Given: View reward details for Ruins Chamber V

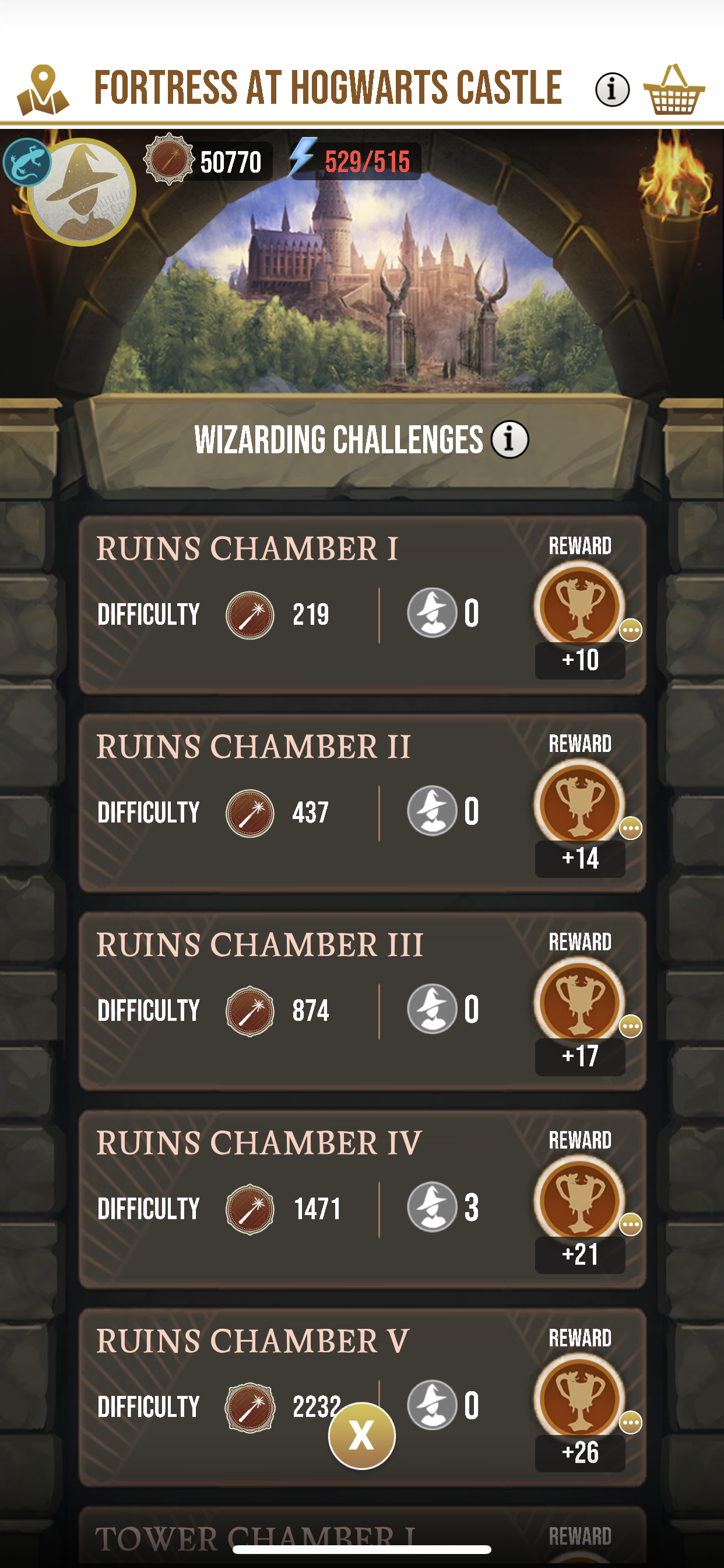Looking at the screenshot, I should [630, 1423].
